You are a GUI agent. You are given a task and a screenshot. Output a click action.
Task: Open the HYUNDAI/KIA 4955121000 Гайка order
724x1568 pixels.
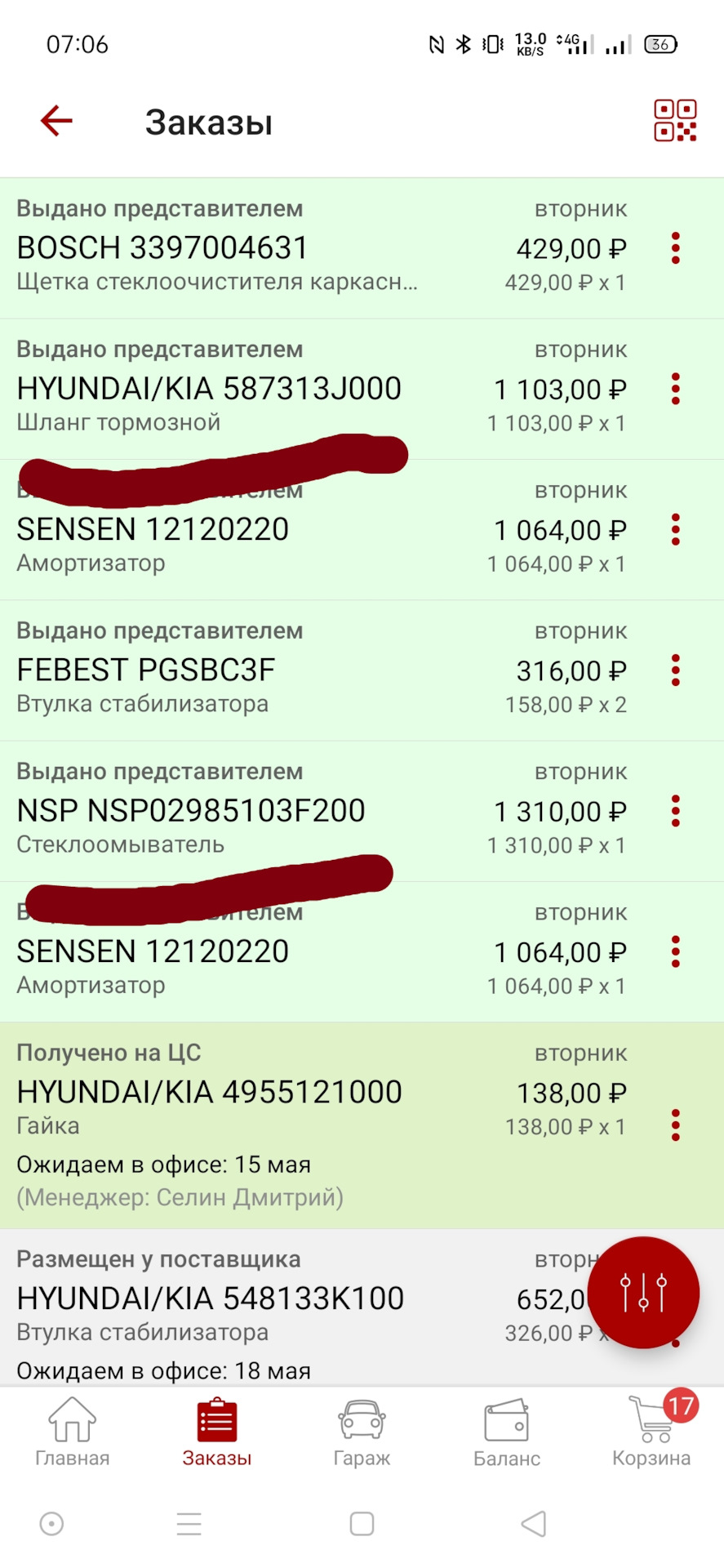245,1111
